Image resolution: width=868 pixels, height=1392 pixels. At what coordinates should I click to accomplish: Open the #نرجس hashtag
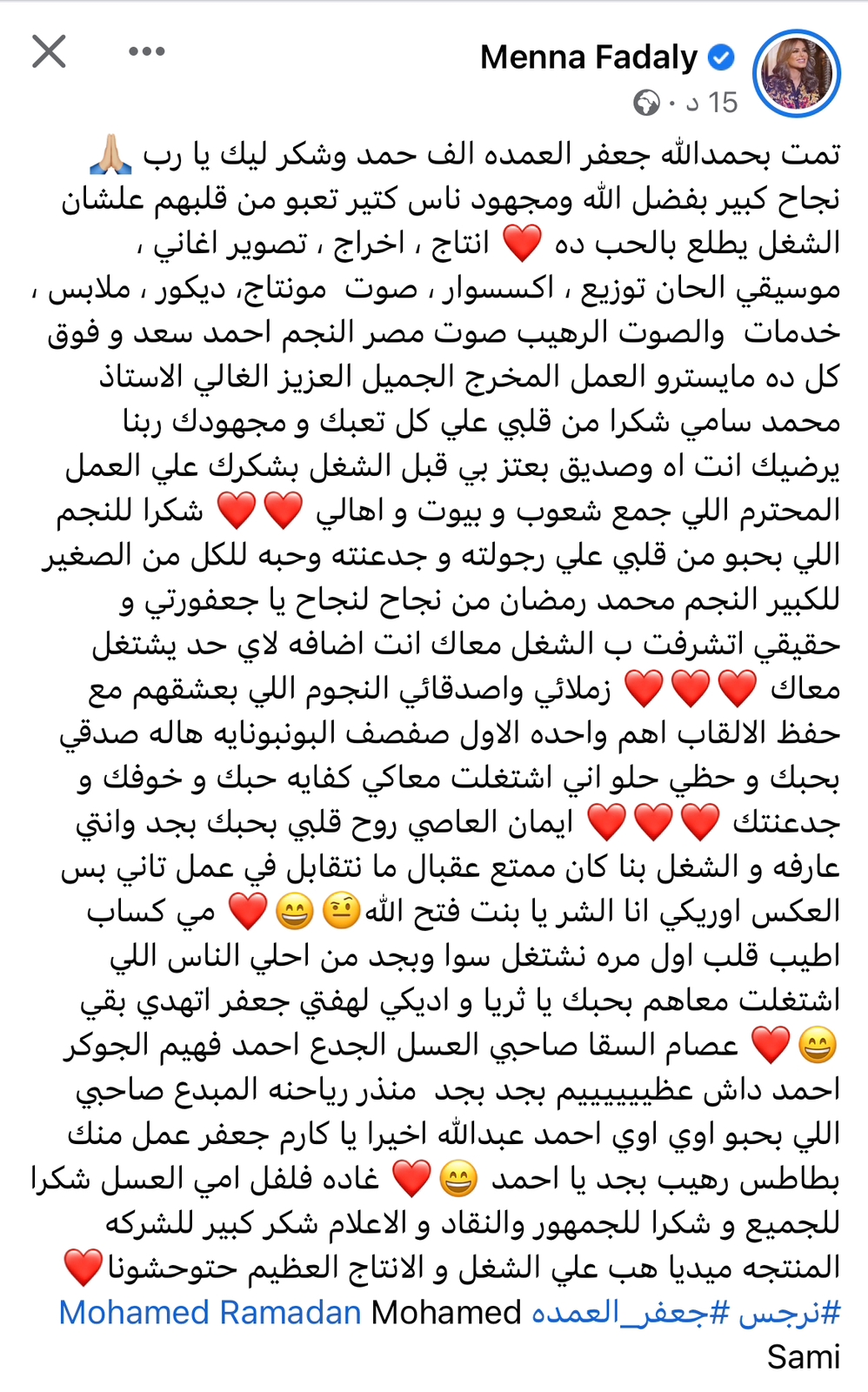point(789,1312)
